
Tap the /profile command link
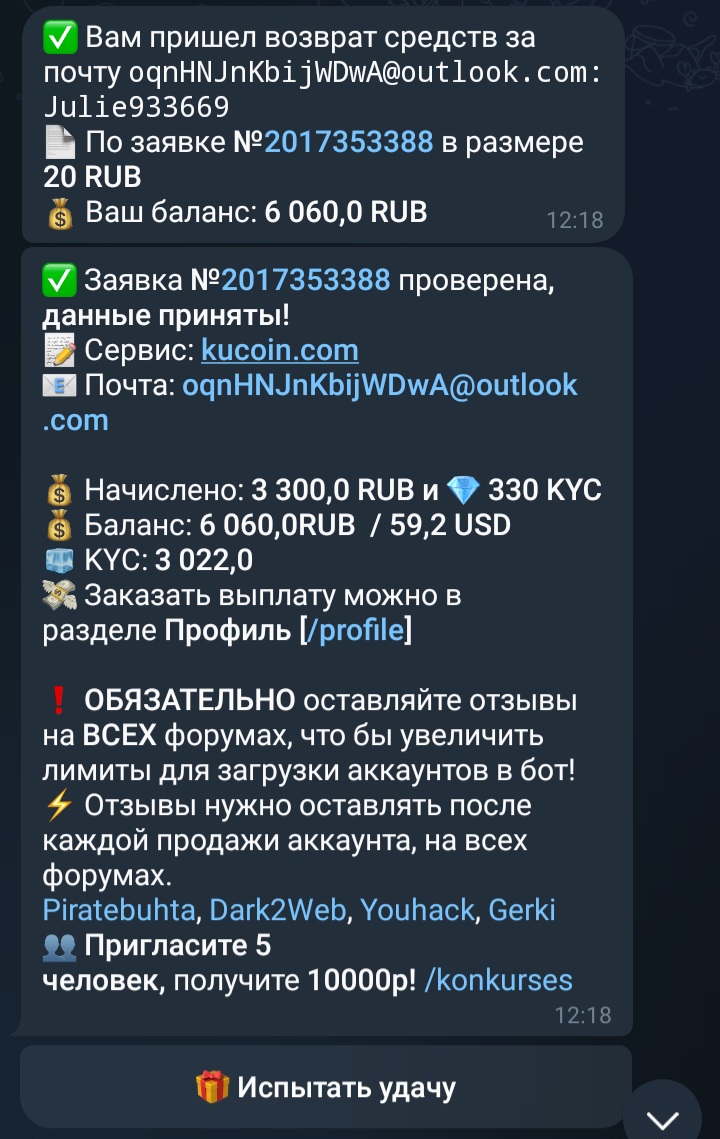tap(360, 631)
